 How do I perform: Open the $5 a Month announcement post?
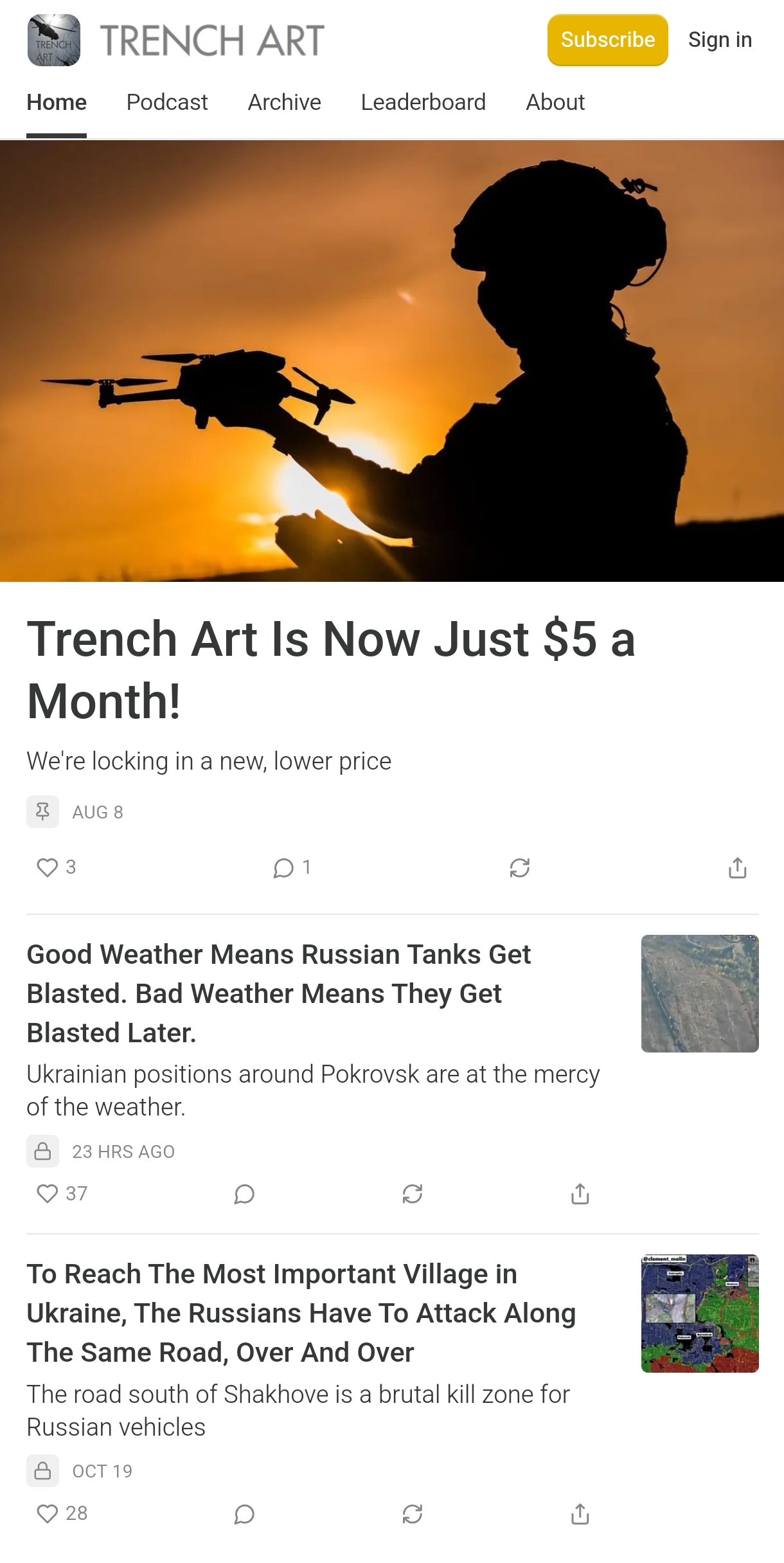coord(331,669)
